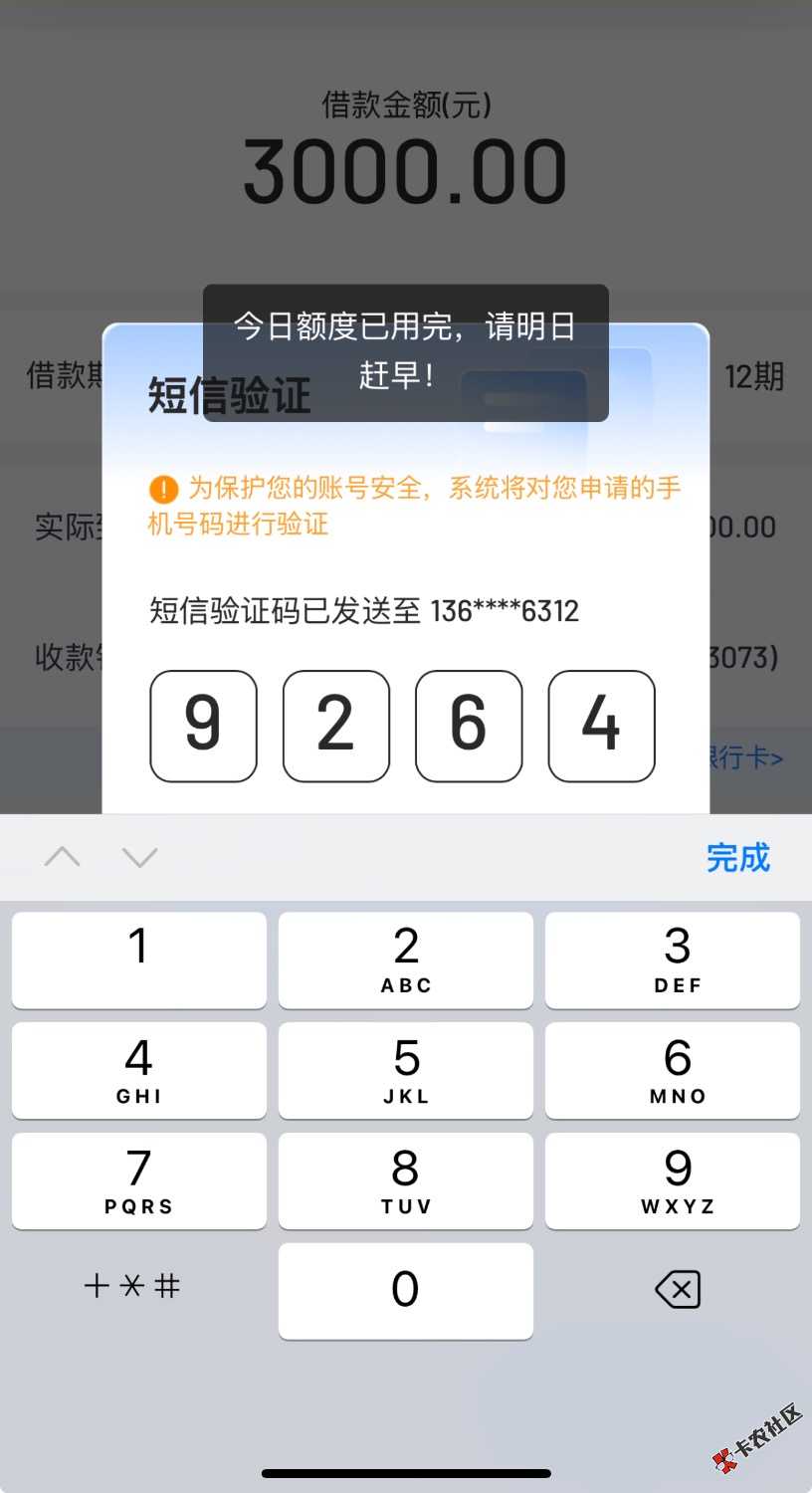Screen dimensions: 812x1493
Task: Enter digit 1 on the keypad
Action: (x=139, y=960)
